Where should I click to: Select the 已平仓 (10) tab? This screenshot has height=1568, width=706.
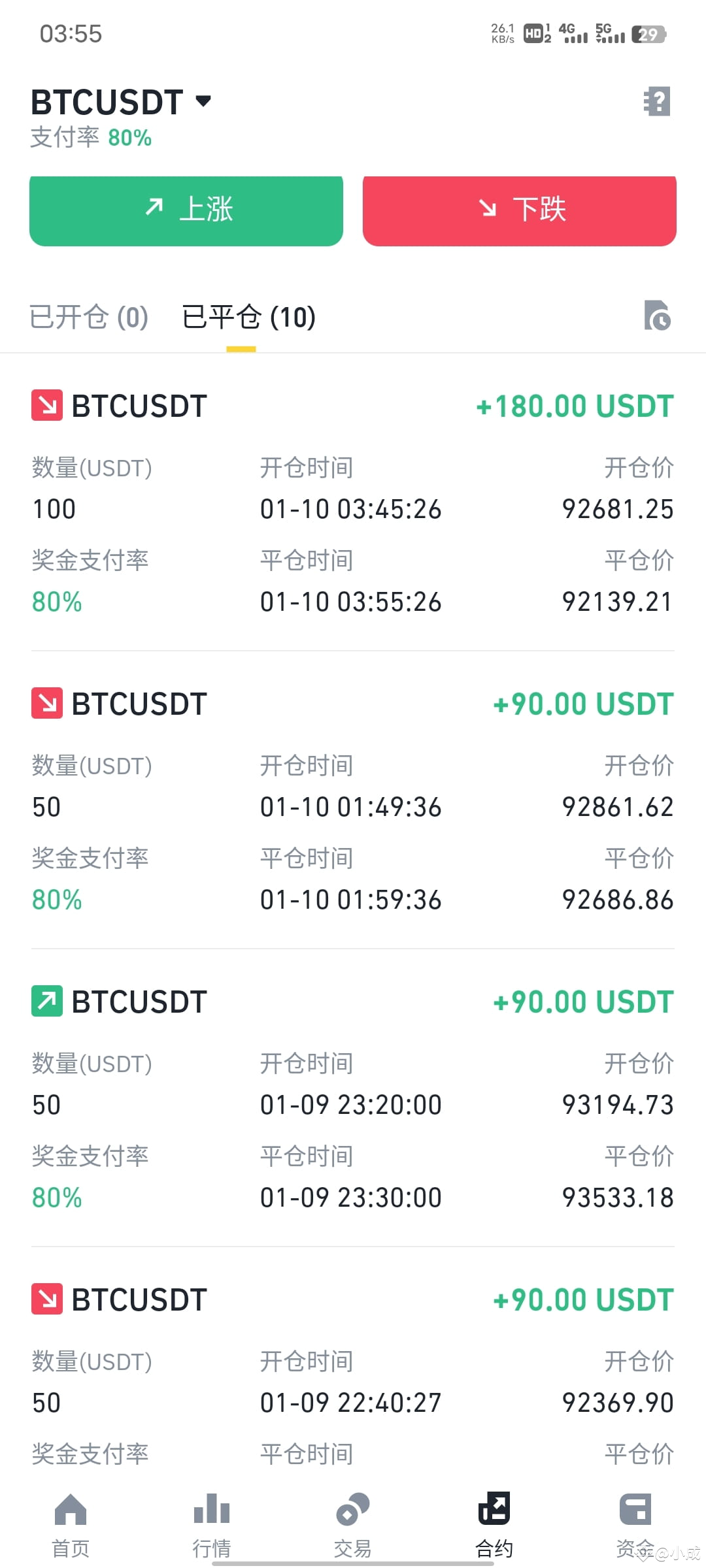tap(248, 316)
